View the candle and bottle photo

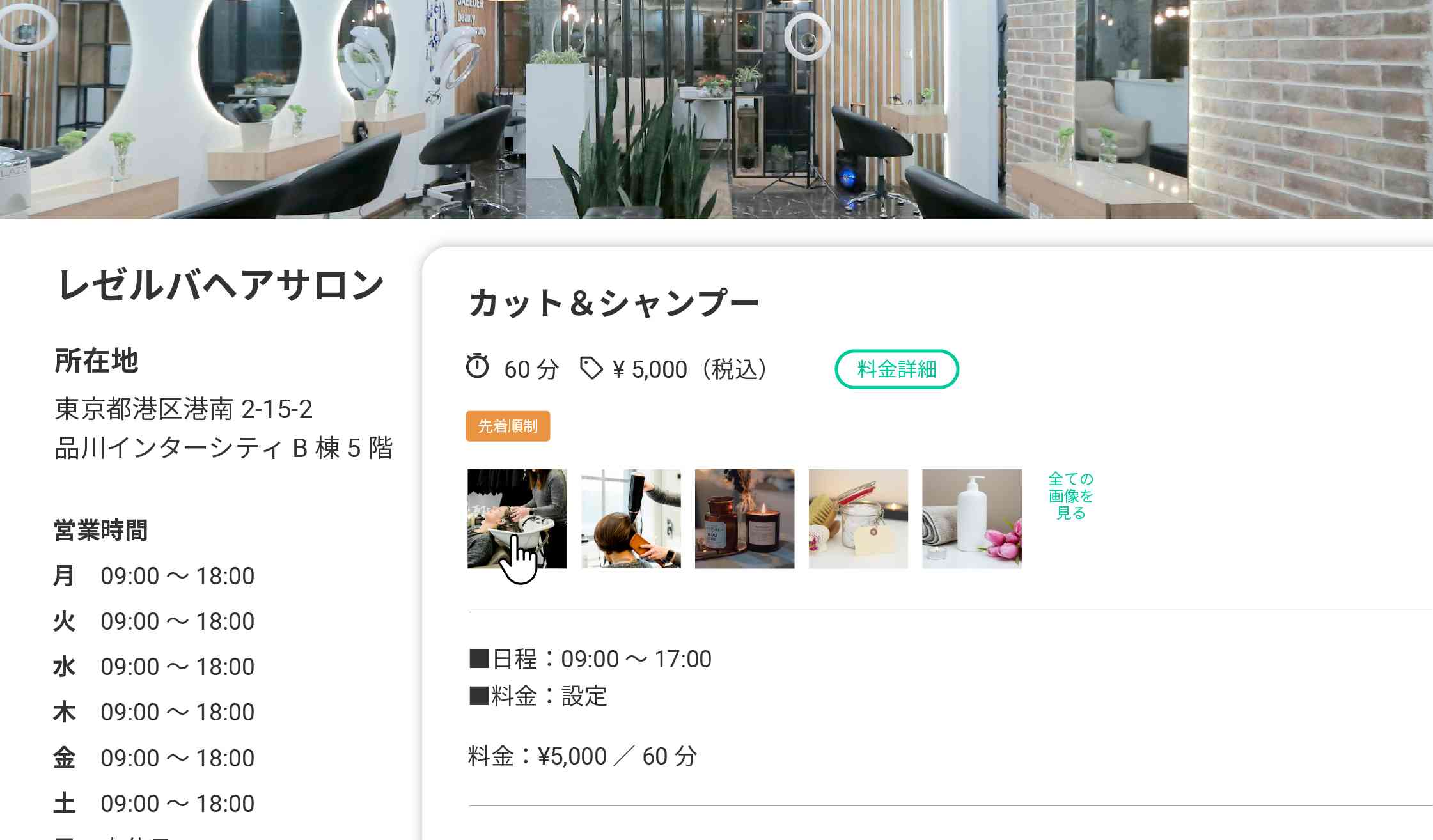click(x=744, y=518)
